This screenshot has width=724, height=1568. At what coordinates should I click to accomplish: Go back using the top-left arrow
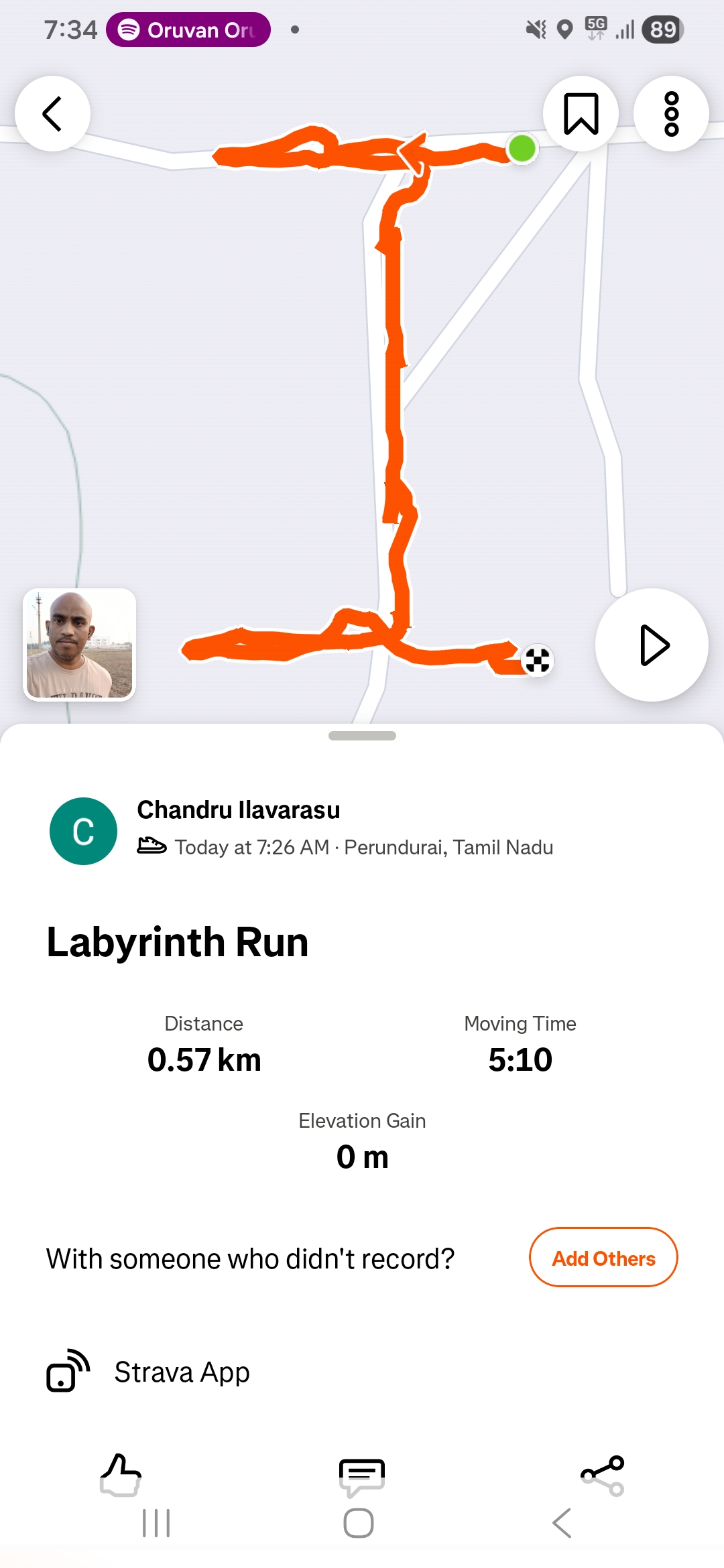pyautogui.click(x=52, y=113)
